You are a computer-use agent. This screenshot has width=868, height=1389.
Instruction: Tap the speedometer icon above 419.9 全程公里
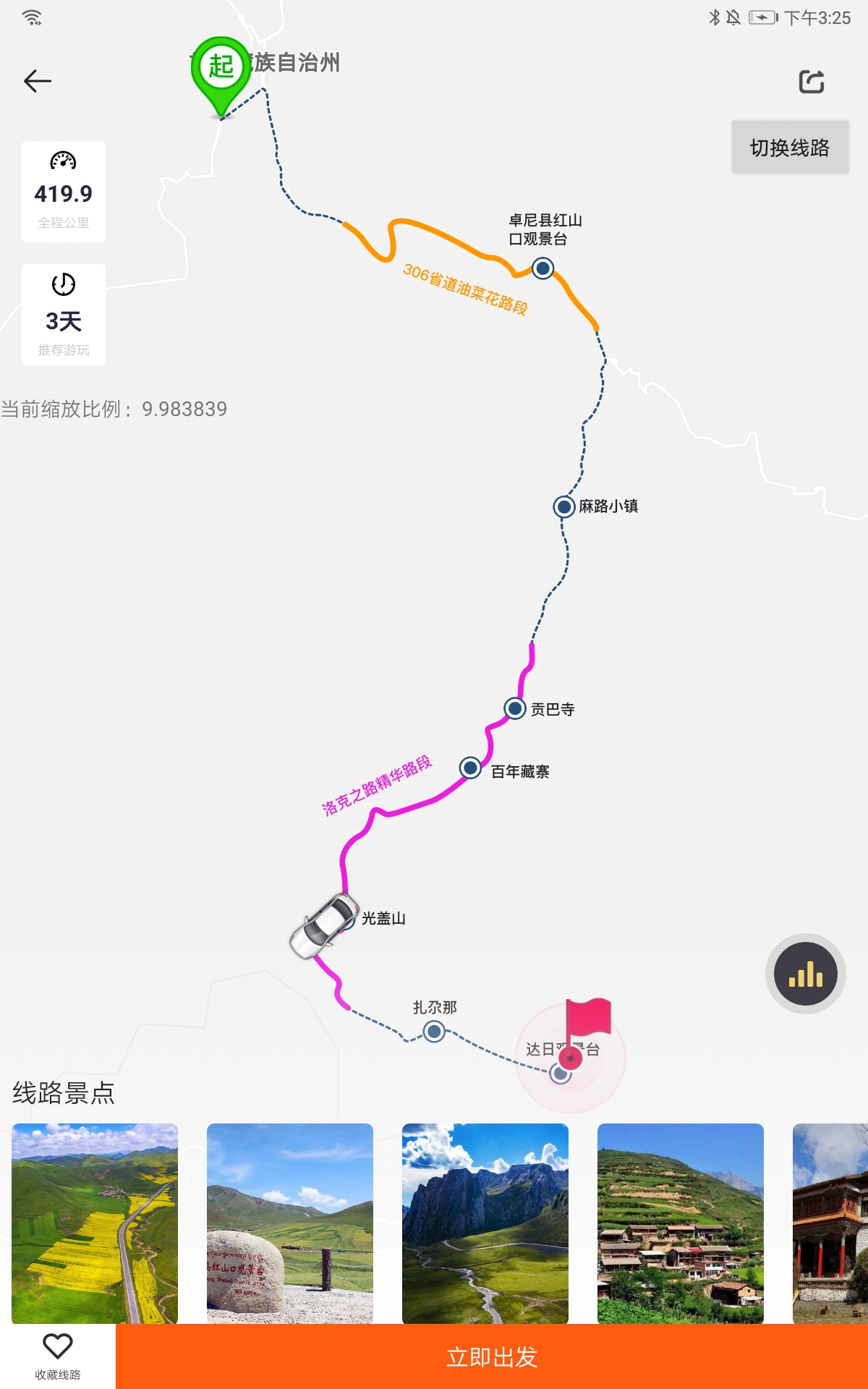(63, 161)
